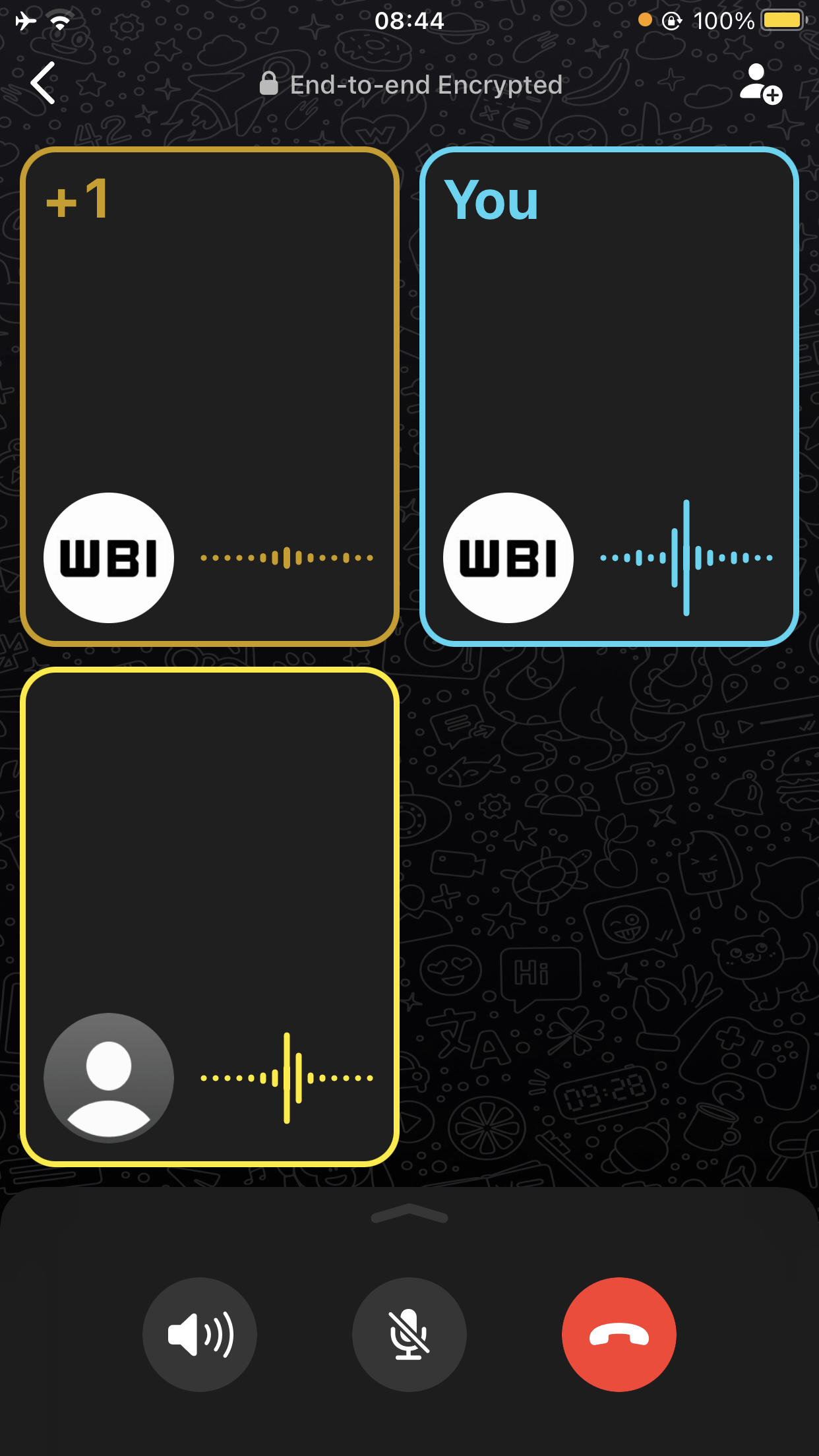Image resolution: width=819 pixels, height=1456 pixels.
Task: Go back from the call screen
Action: click(44, 84)
